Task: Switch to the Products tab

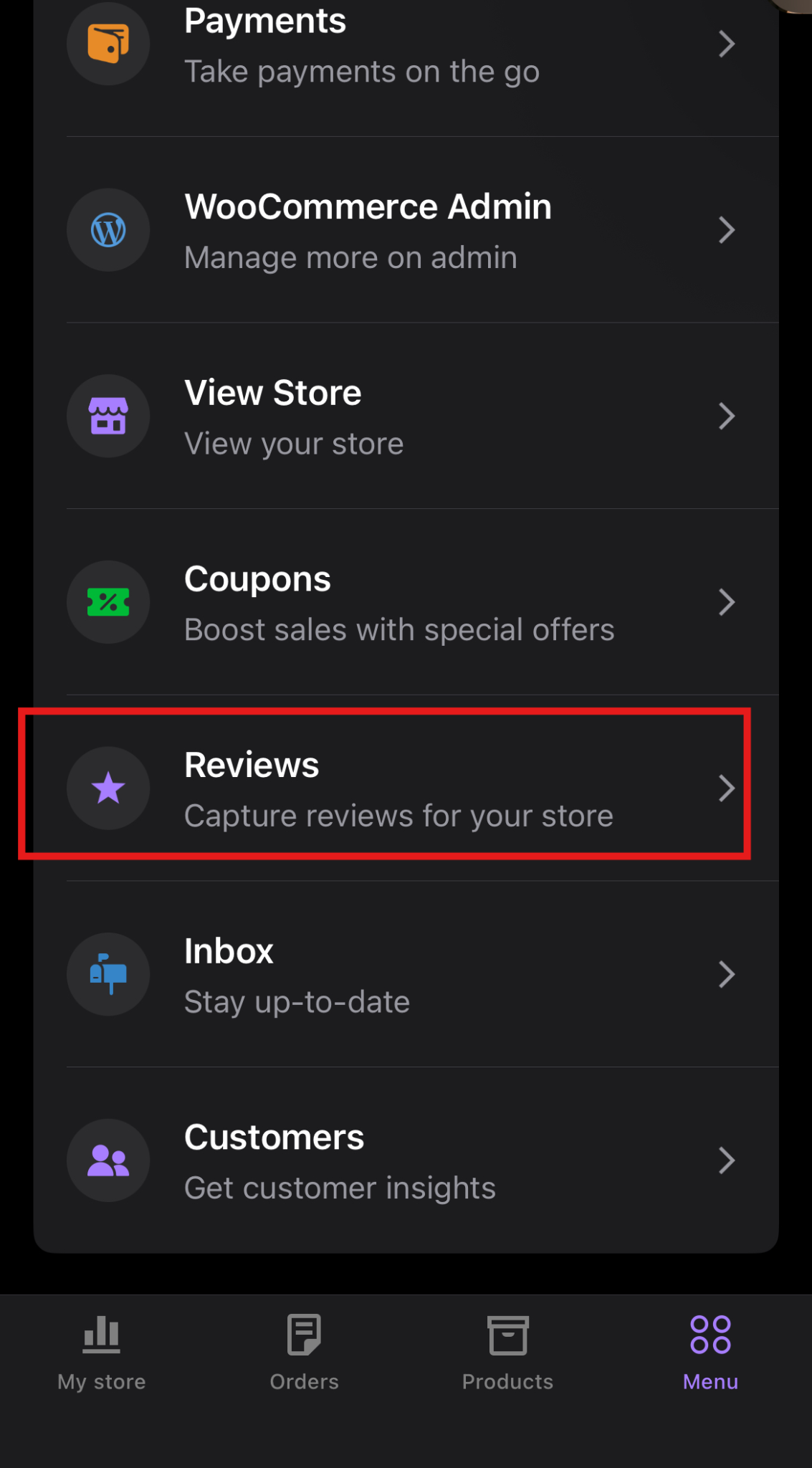Action: click(x=507, y=1353)
